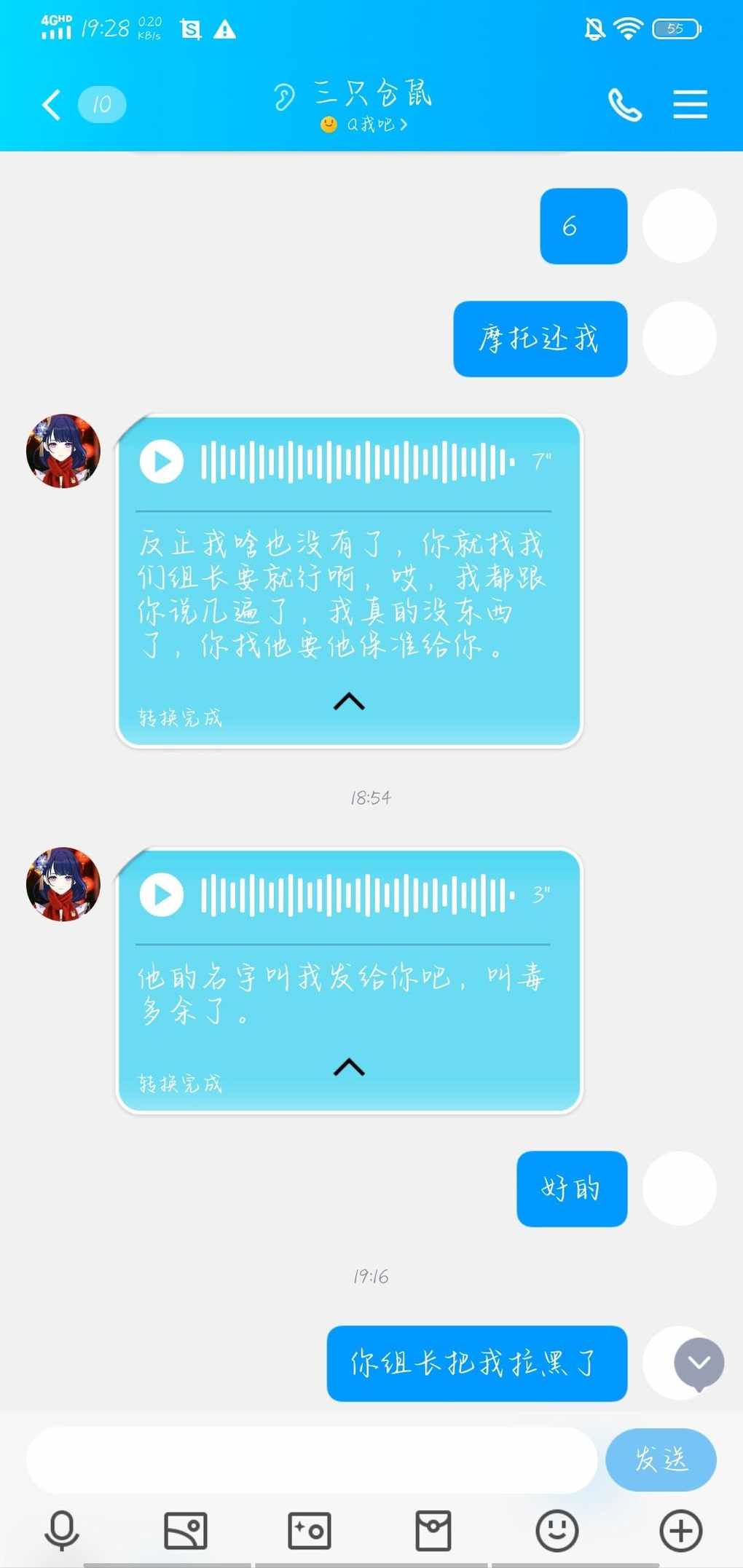Collapse the 7-second voice message transcript
Image resolution: width=743 pixels, height=1568 pixels.
[349, 701]
